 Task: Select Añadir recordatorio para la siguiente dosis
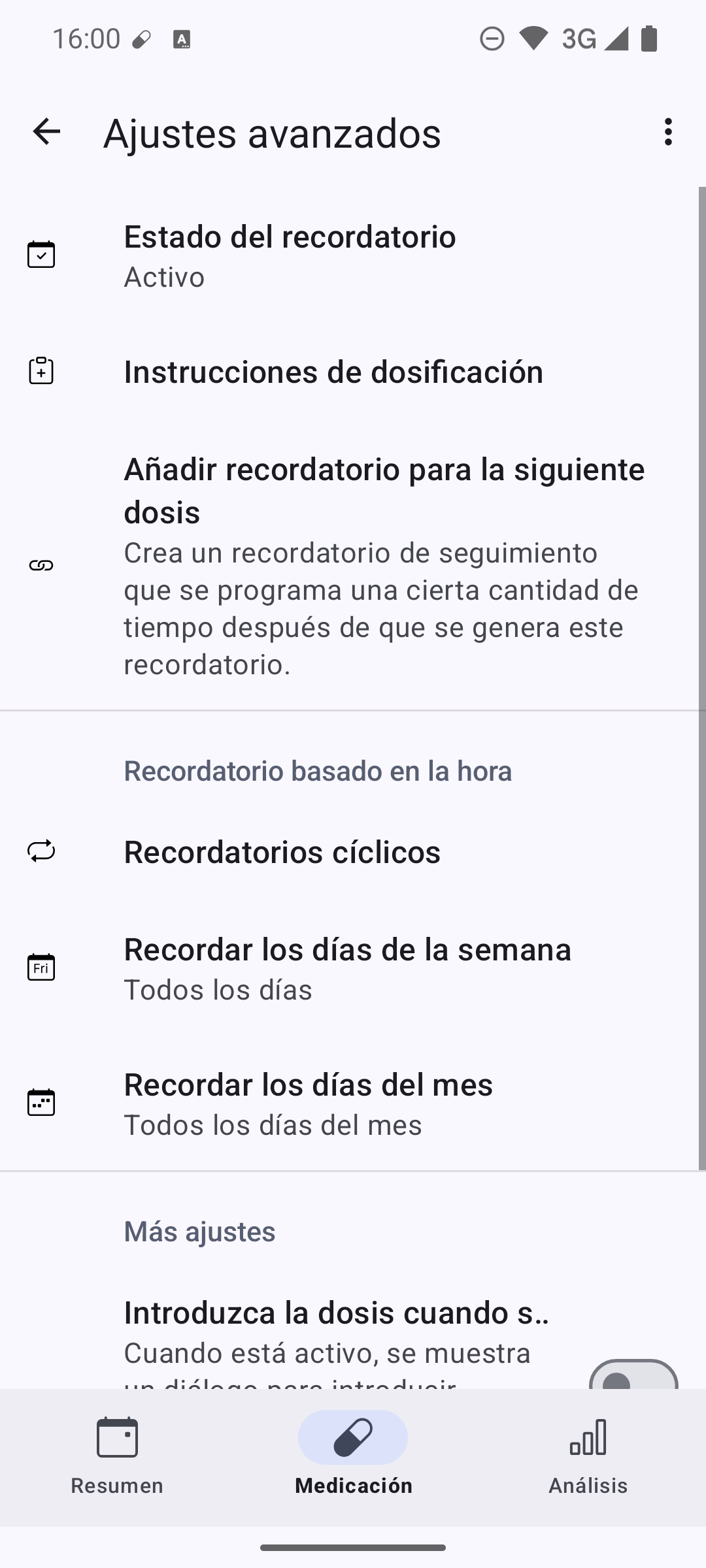(353, 565)
